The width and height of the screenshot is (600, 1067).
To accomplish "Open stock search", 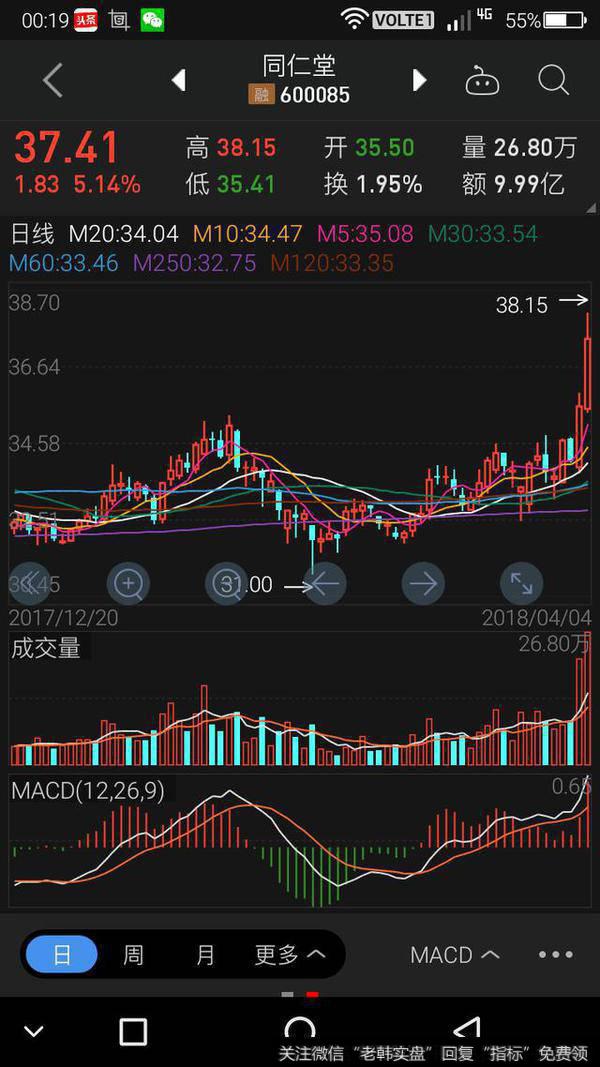I will [553, 80].
